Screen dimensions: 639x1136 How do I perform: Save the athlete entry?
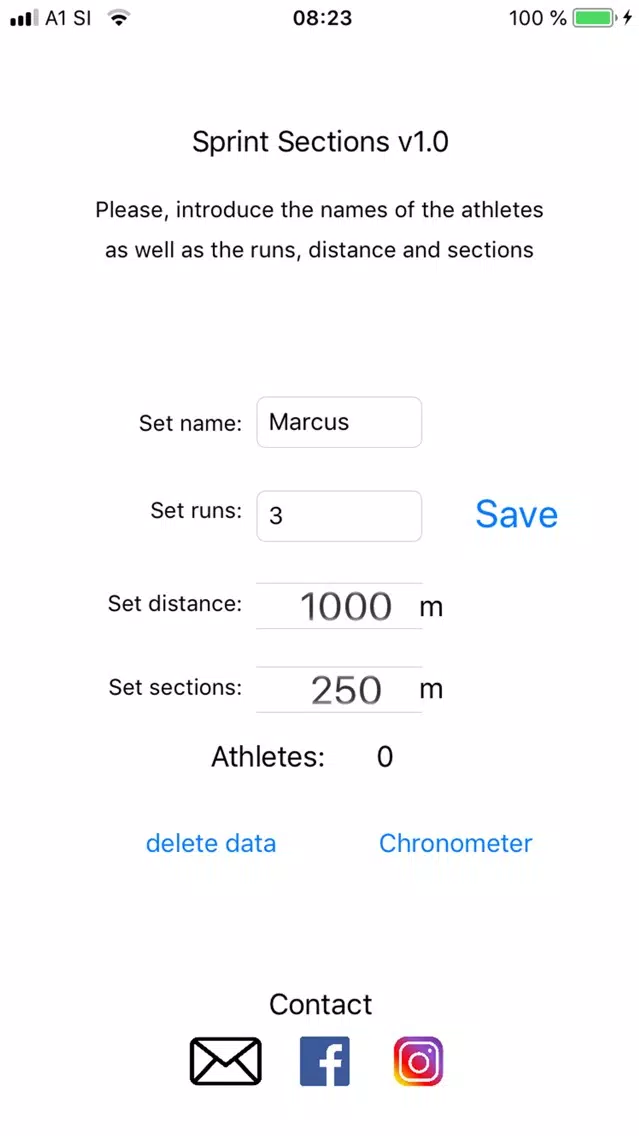point(517,514)
